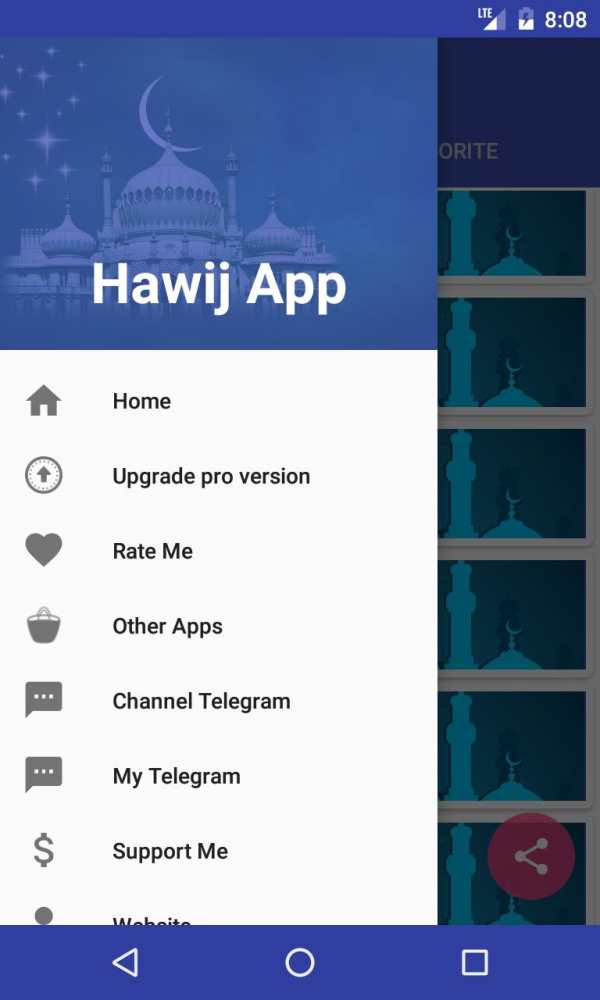Viewport: 600px width, 1000px height.
Task: Select Upgrade pro version
Action: coord(219,476)
